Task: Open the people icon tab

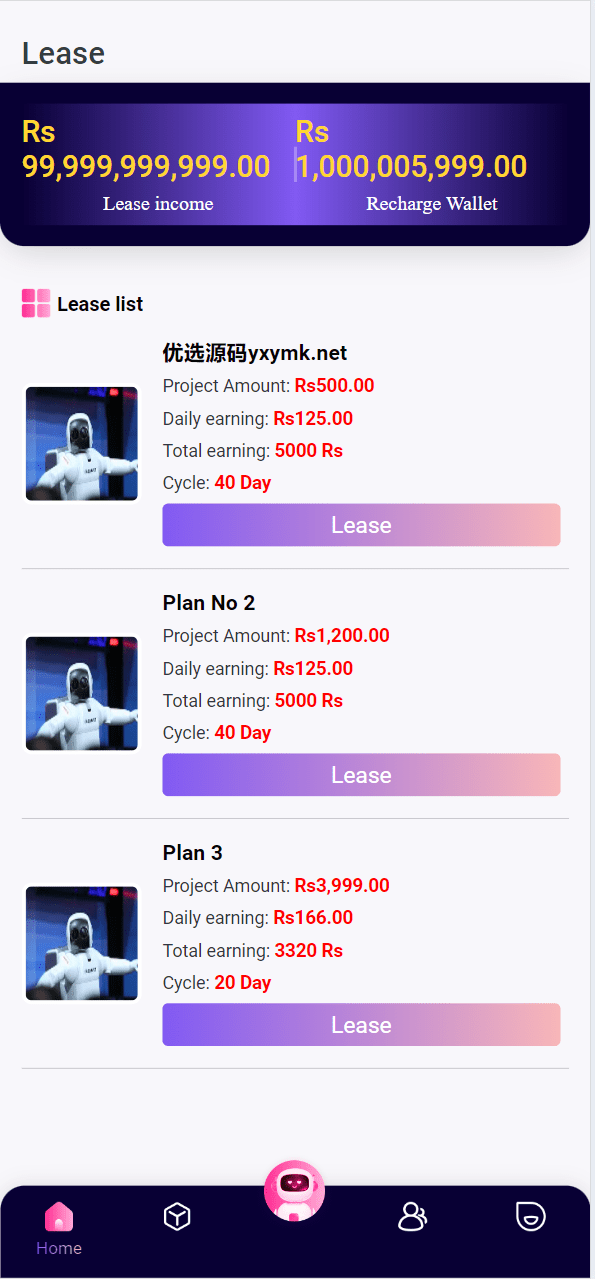Action: coord(412,1216)
